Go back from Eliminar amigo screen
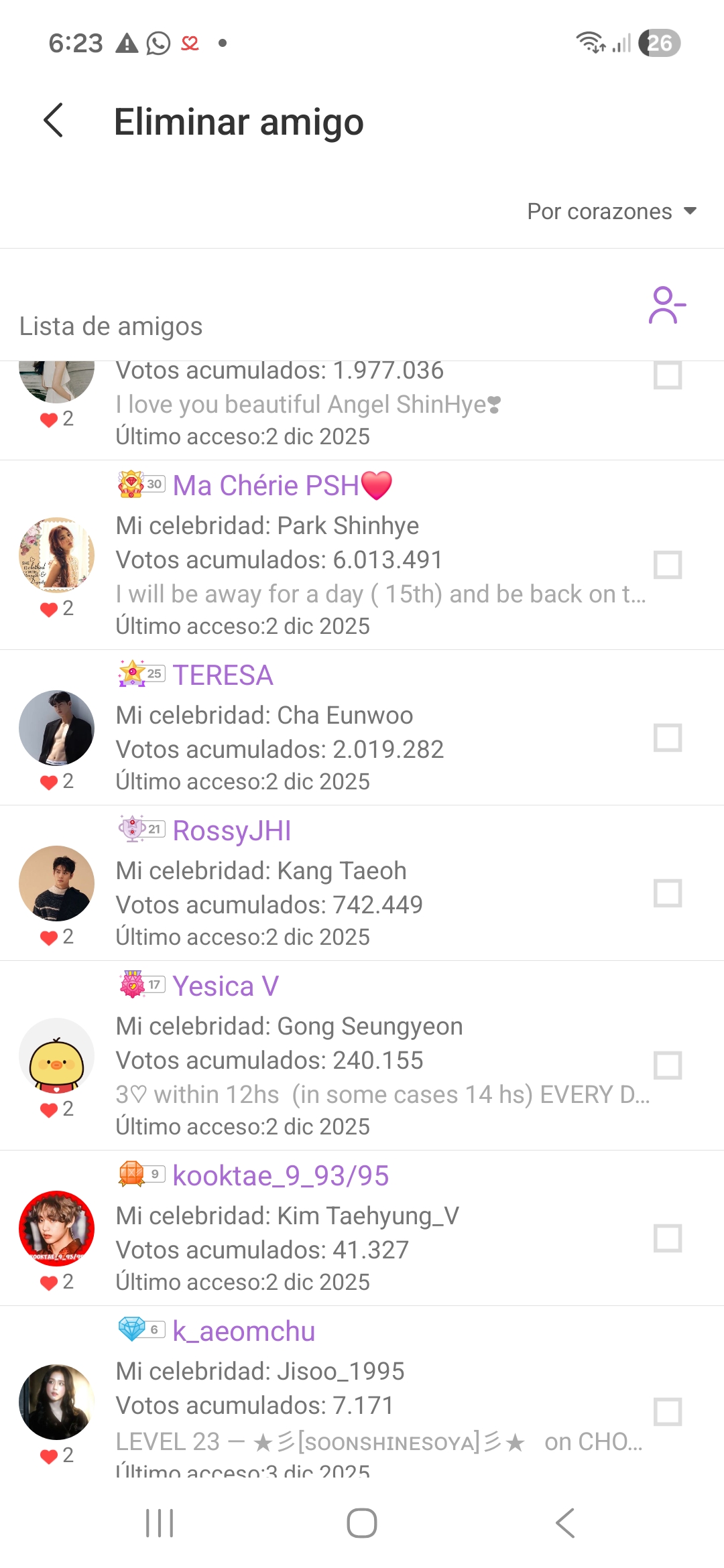The image size is (724, 1568). (x=54, y=121)
